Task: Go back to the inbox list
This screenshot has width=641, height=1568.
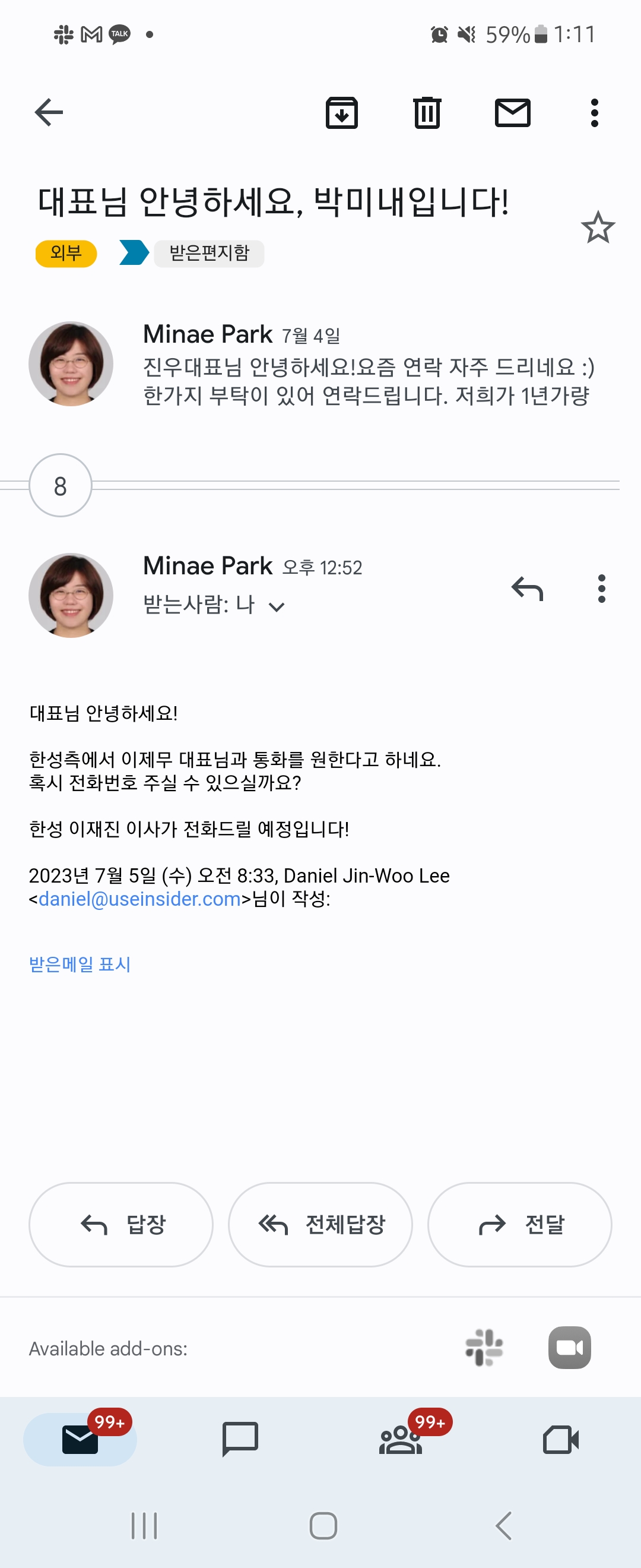Action: click(x=49, y=113)
